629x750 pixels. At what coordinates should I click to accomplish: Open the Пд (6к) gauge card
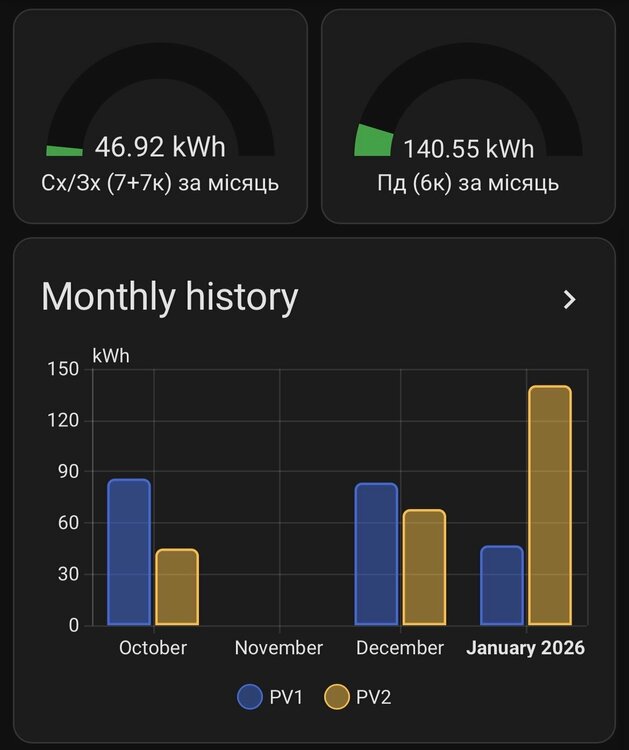tap(468, 117)
